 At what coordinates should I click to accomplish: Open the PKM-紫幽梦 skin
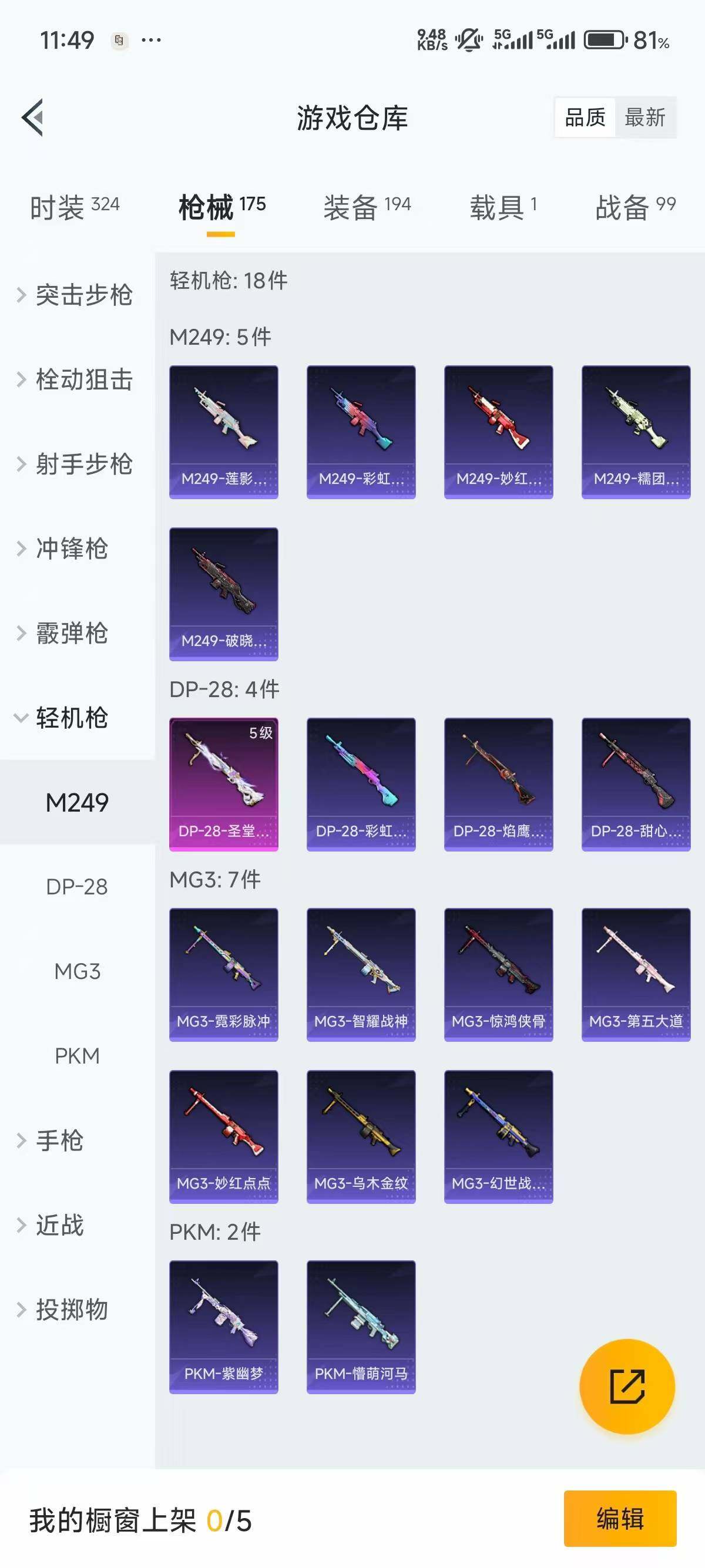(x=223, y=1327)
